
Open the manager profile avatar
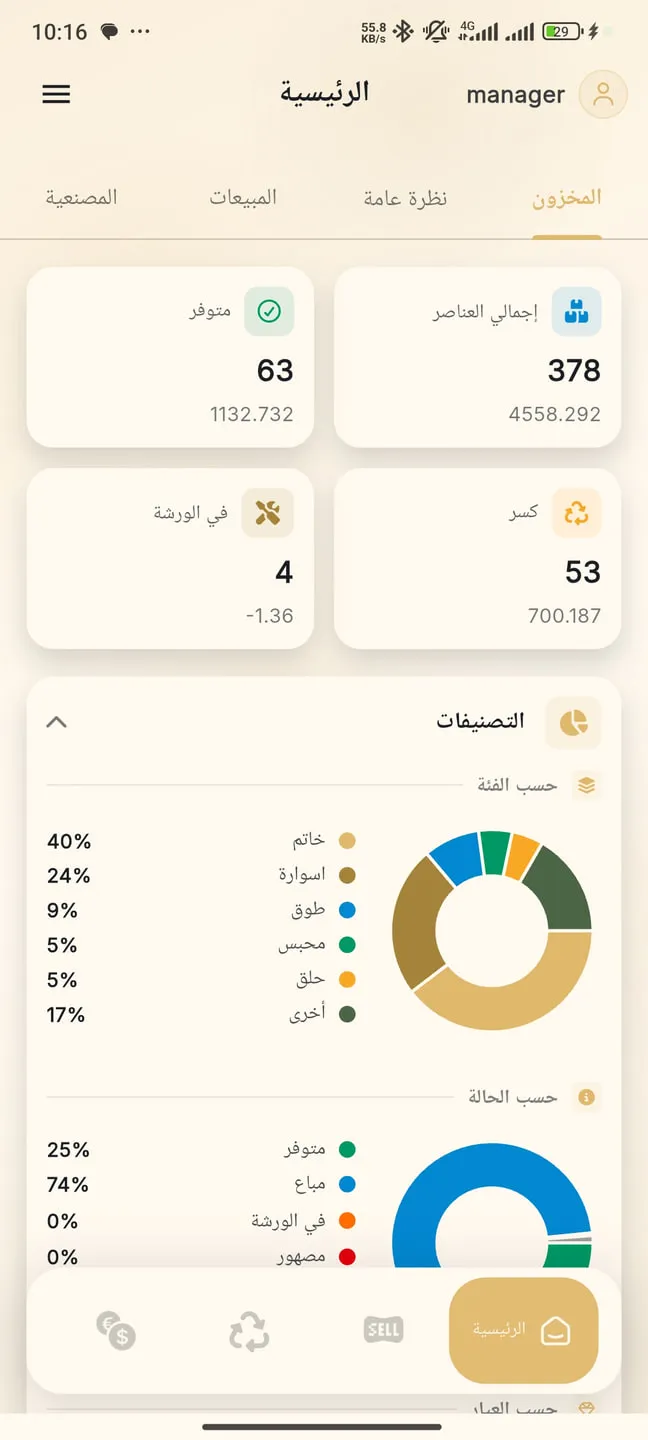tap(603, 95)
